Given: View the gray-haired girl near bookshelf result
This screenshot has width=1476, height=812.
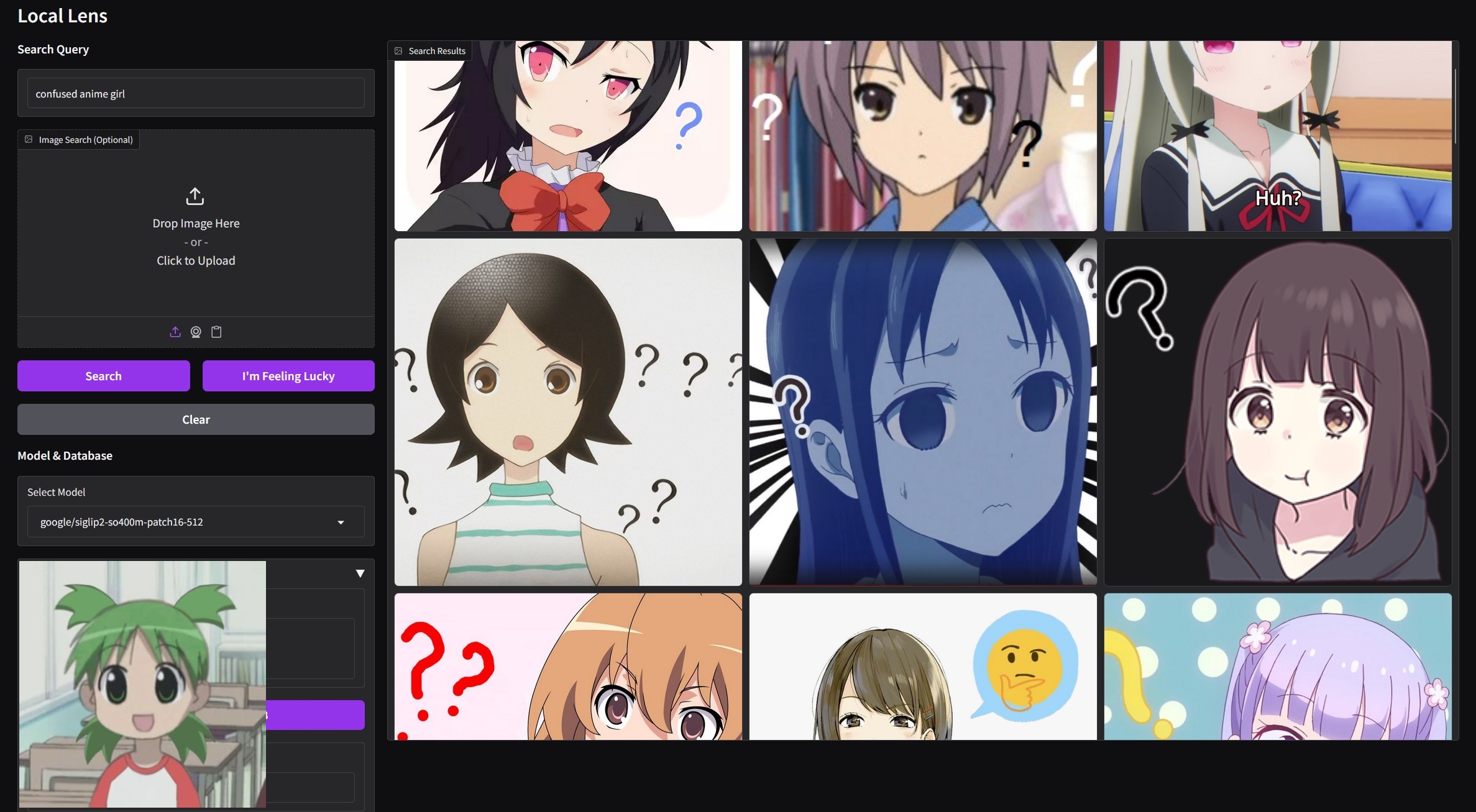Looking at the screenshot, I should click(922, 137).
